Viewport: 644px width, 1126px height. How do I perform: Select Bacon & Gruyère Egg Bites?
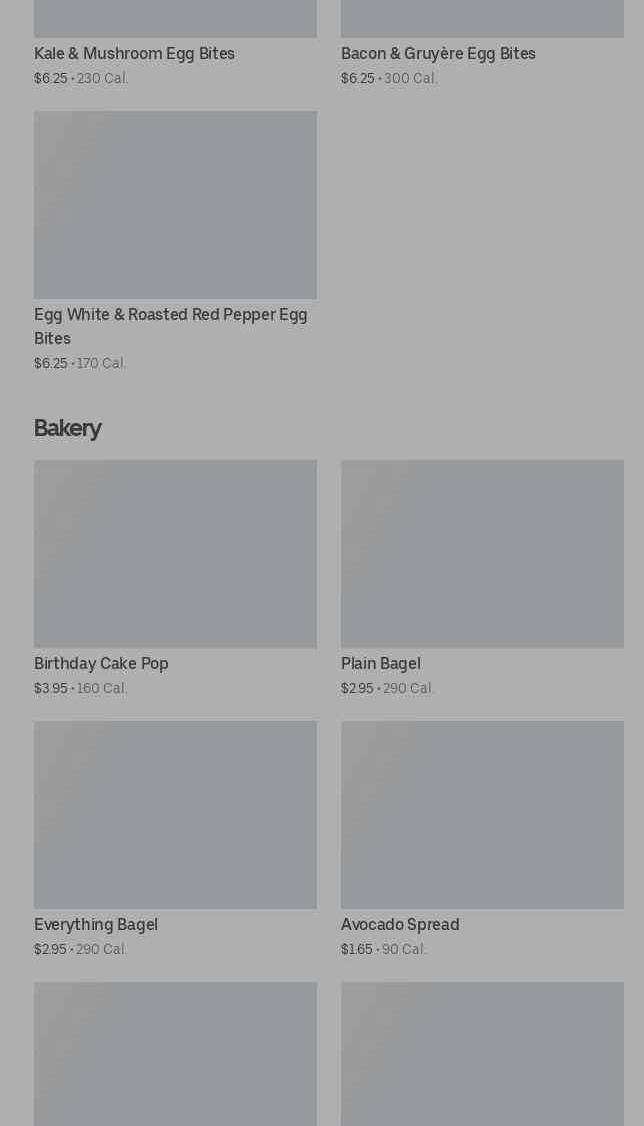[438, 54]
